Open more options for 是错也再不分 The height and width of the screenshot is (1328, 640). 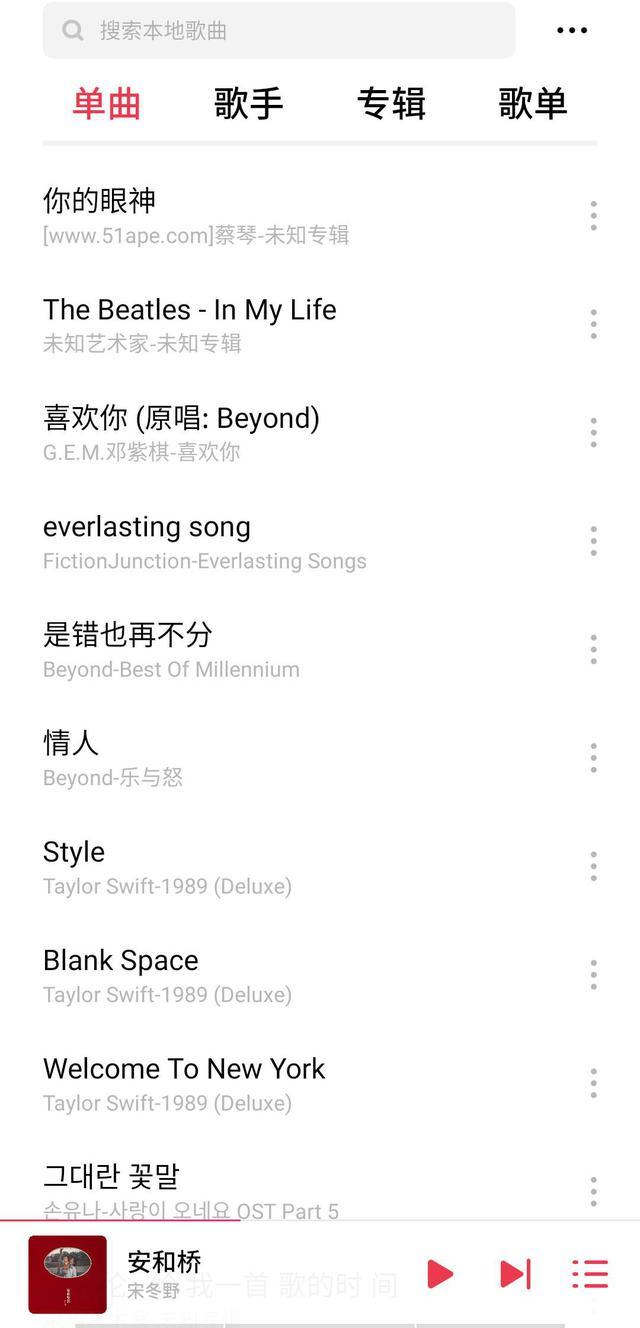coord(593,649)
